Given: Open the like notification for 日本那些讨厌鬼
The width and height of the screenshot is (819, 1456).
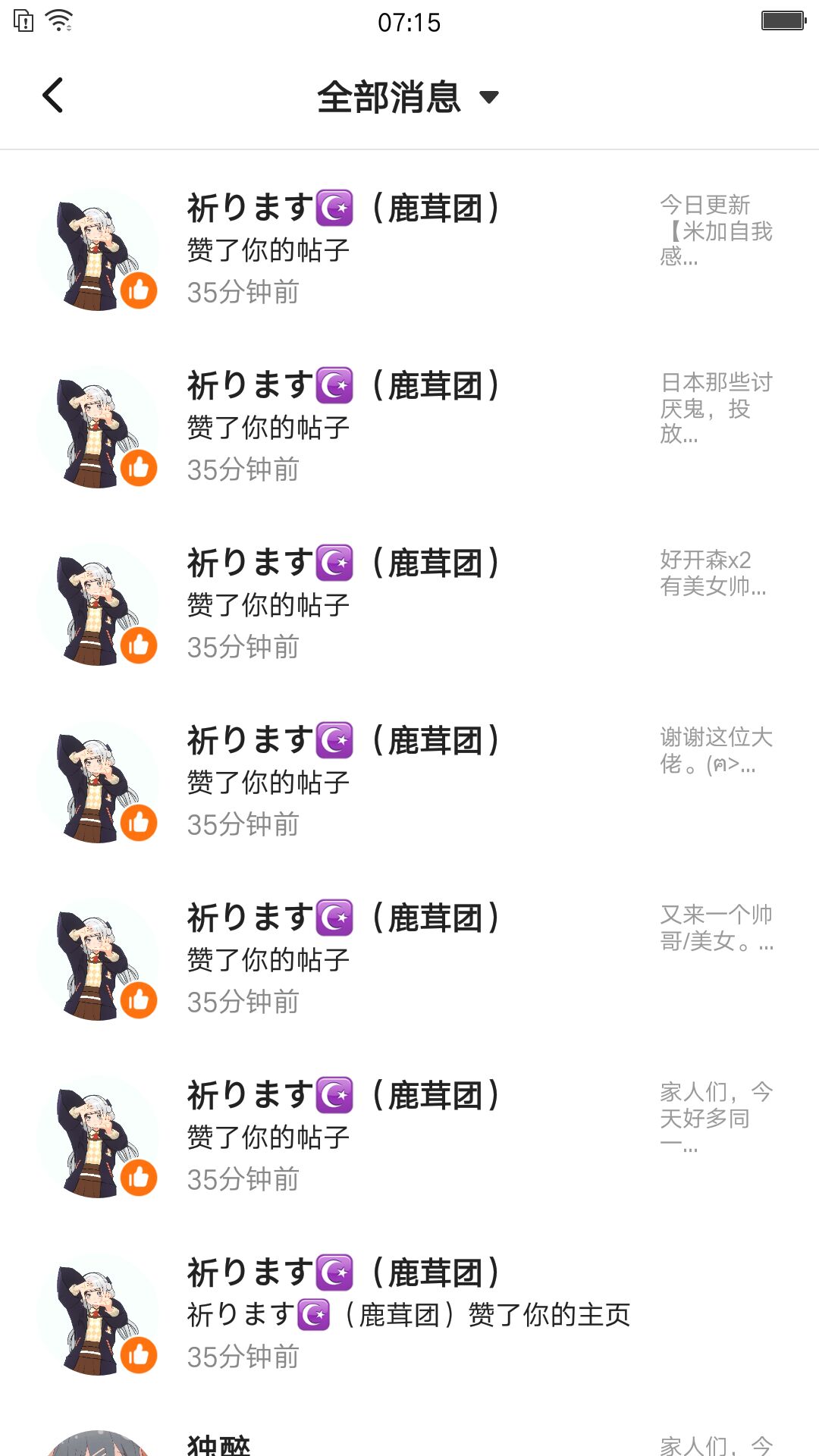Looking at the screenshot, I should pos(409,428).
